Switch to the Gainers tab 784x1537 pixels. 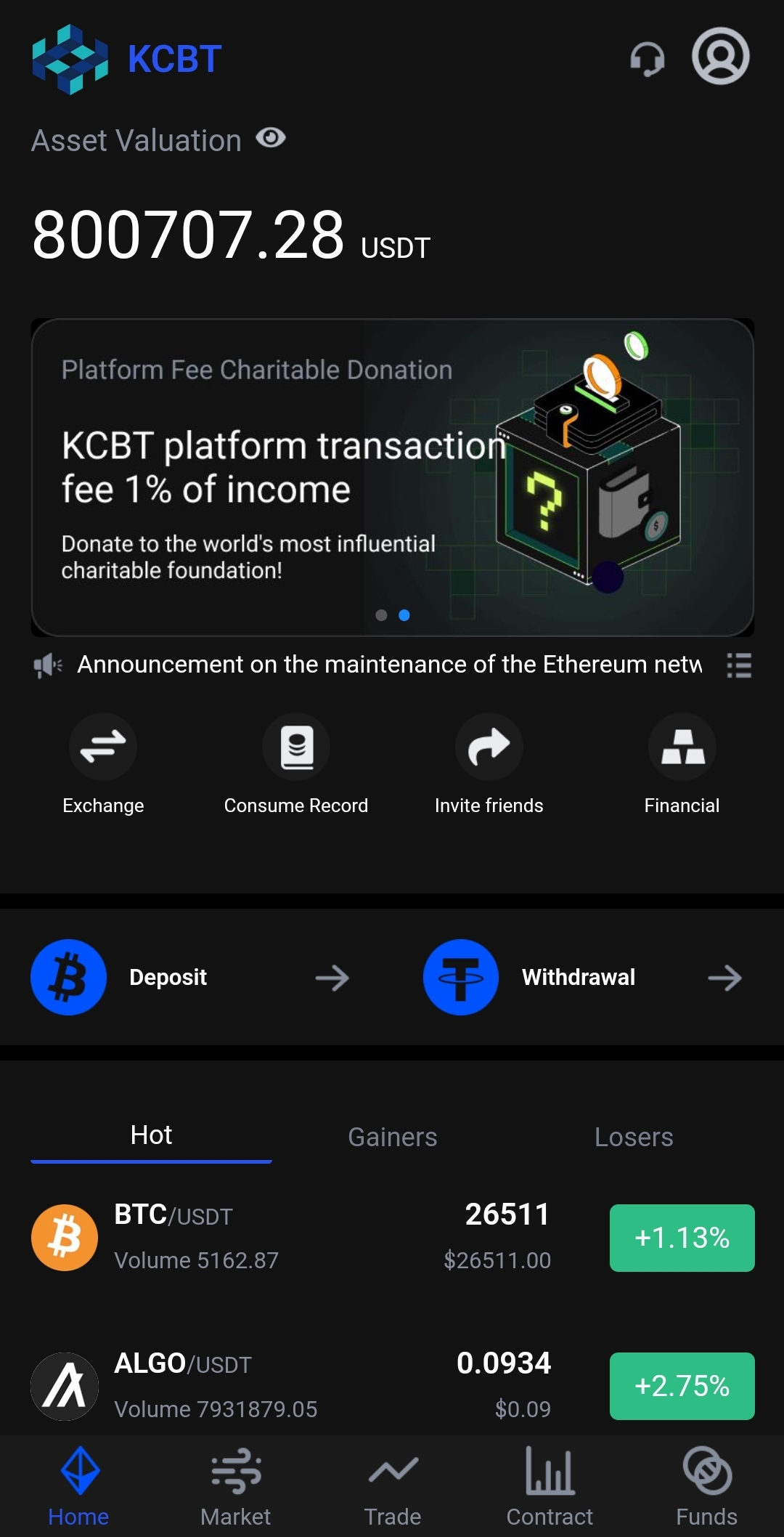[392, 1137]
